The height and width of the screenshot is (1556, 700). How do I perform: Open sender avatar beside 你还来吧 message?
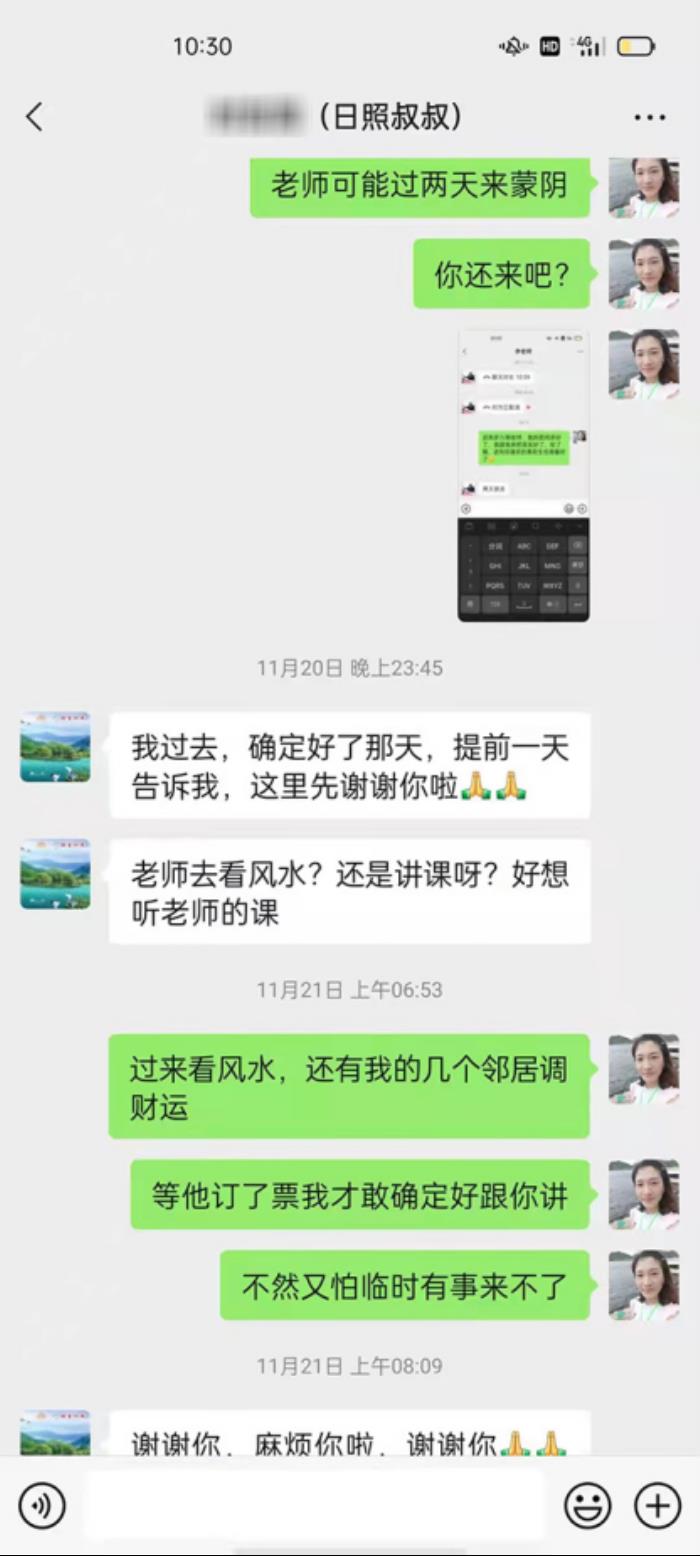(643, 273)
